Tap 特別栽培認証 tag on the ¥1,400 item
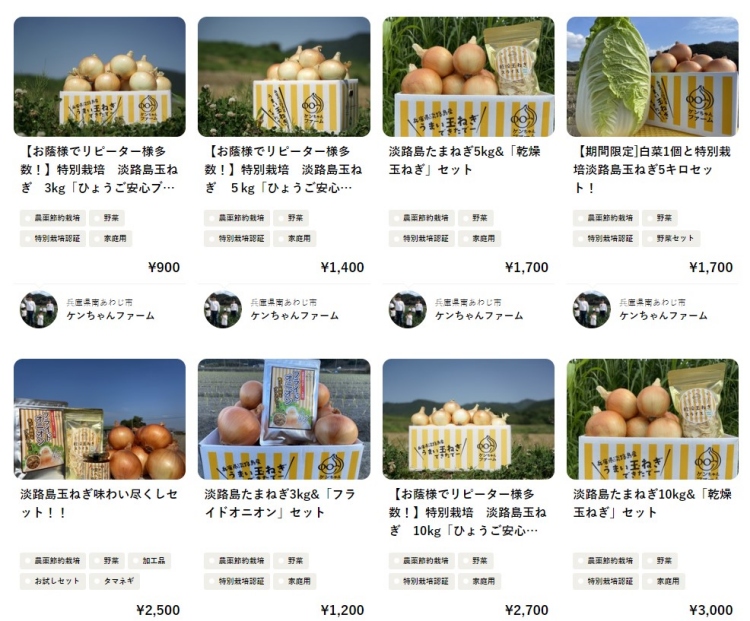Screen dimensions: 750x621 (x=237, y=239)
